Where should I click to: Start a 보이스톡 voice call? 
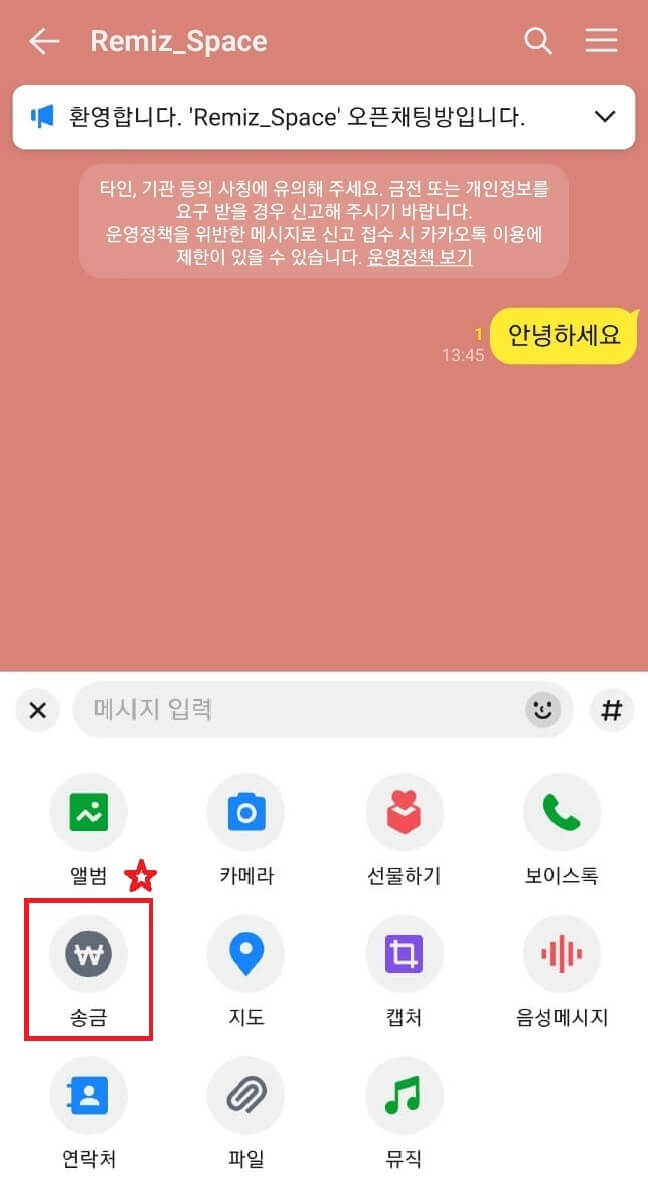click(561, 813)
